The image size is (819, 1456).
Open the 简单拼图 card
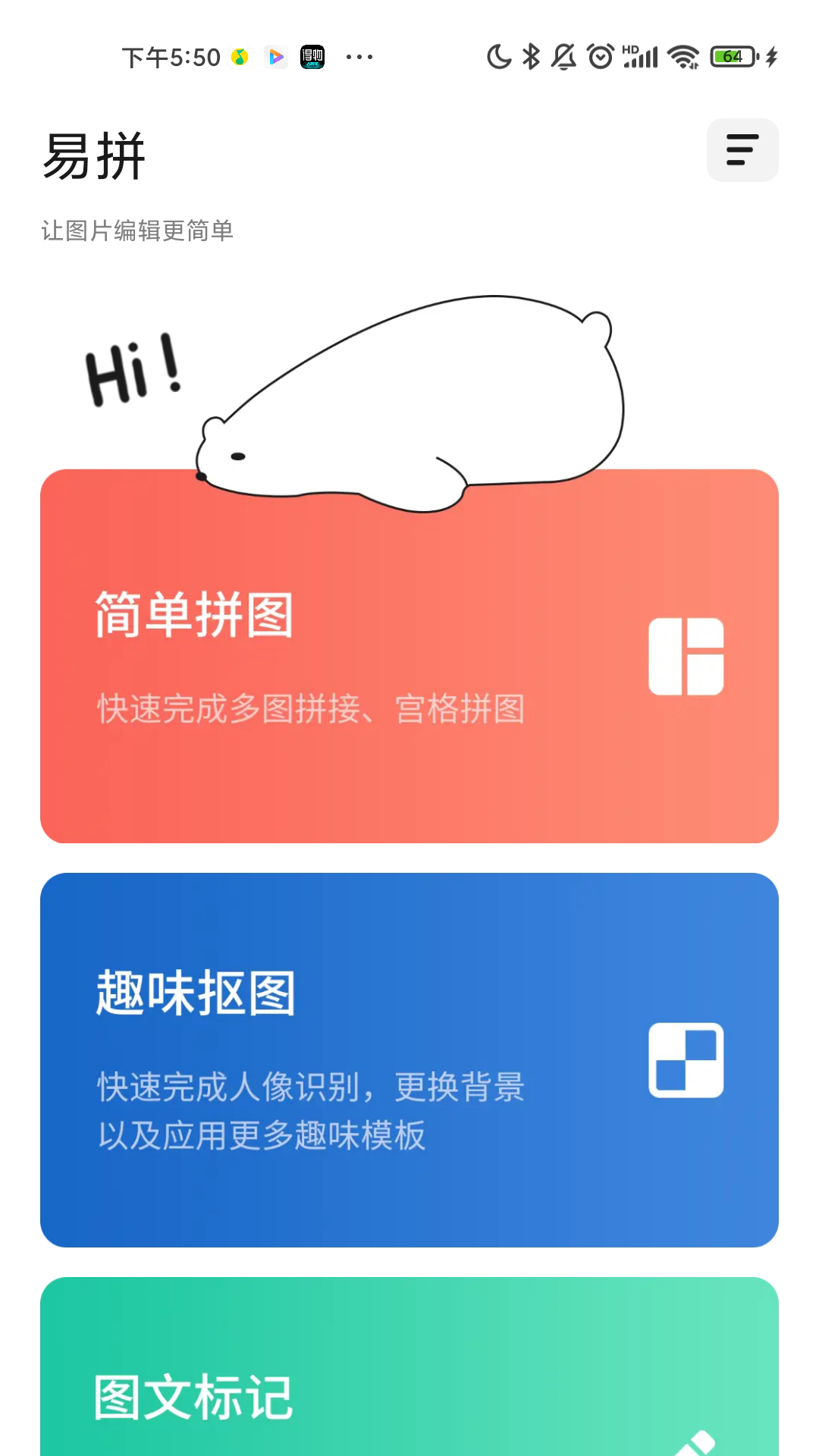point(409,656)
